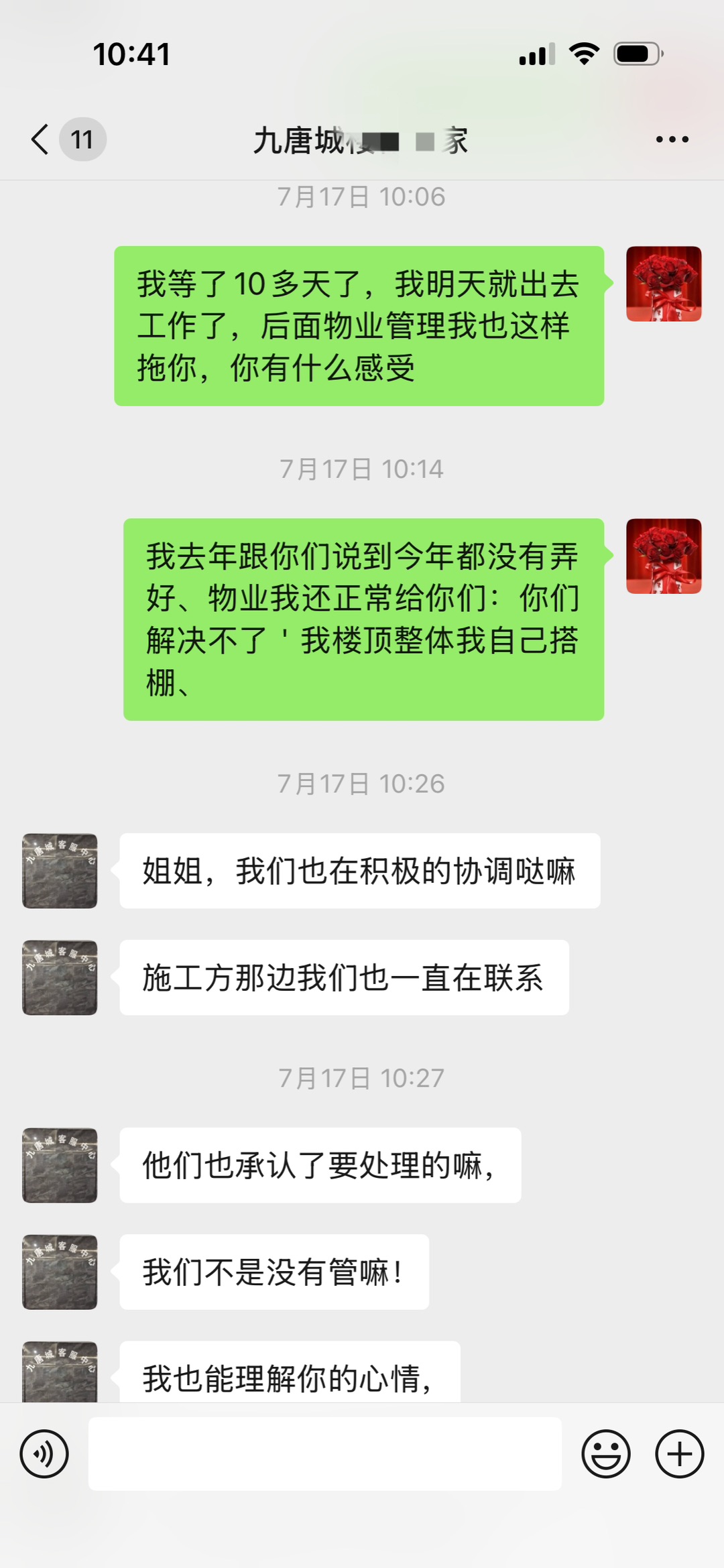The width and height of the screenshot is (724, 1568).
Task: Open the chat info overflow menu
Action: (x=672, y=139)
